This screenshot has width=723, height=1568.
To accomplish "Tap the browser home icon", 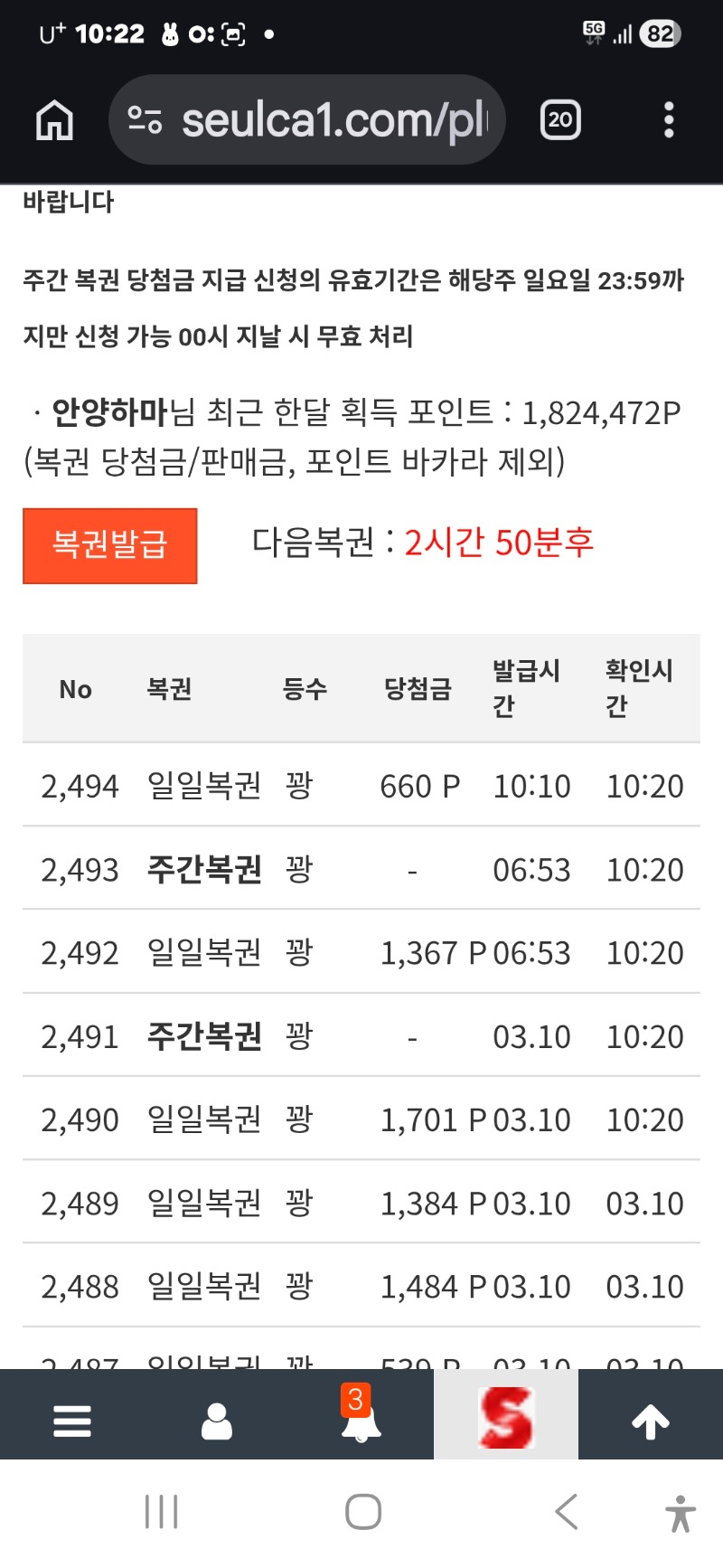I will [x=54, y=120].
